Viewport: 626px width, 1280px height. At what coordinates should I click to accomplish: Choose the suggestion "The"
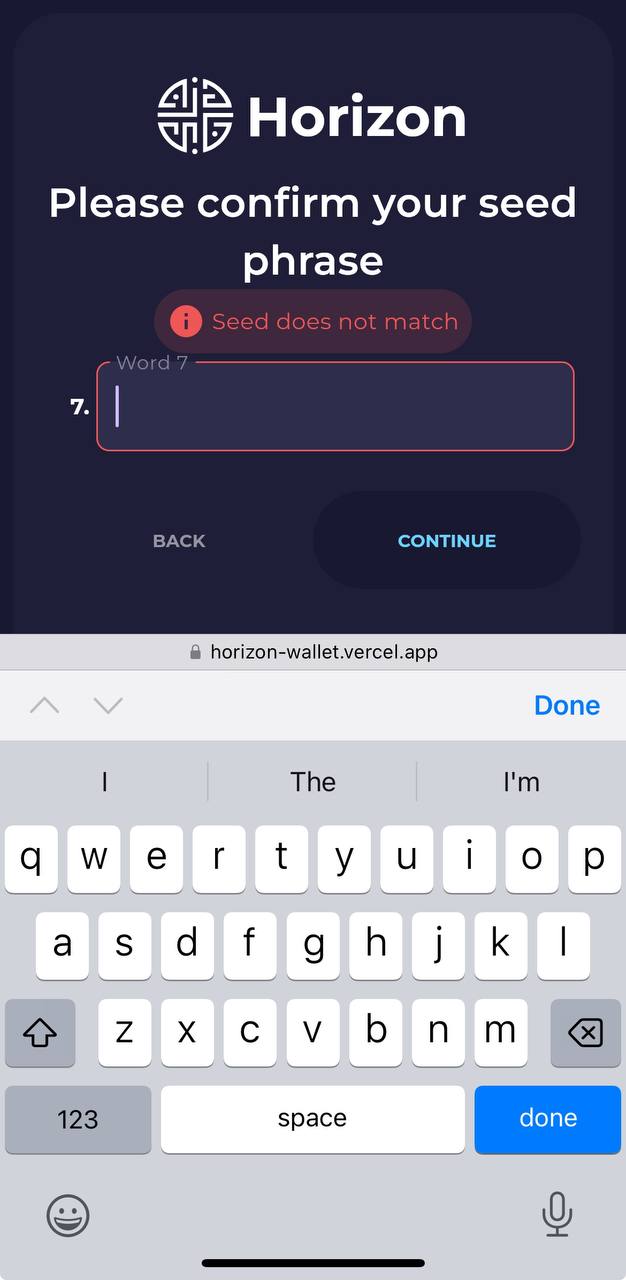[x=313, y=782]
